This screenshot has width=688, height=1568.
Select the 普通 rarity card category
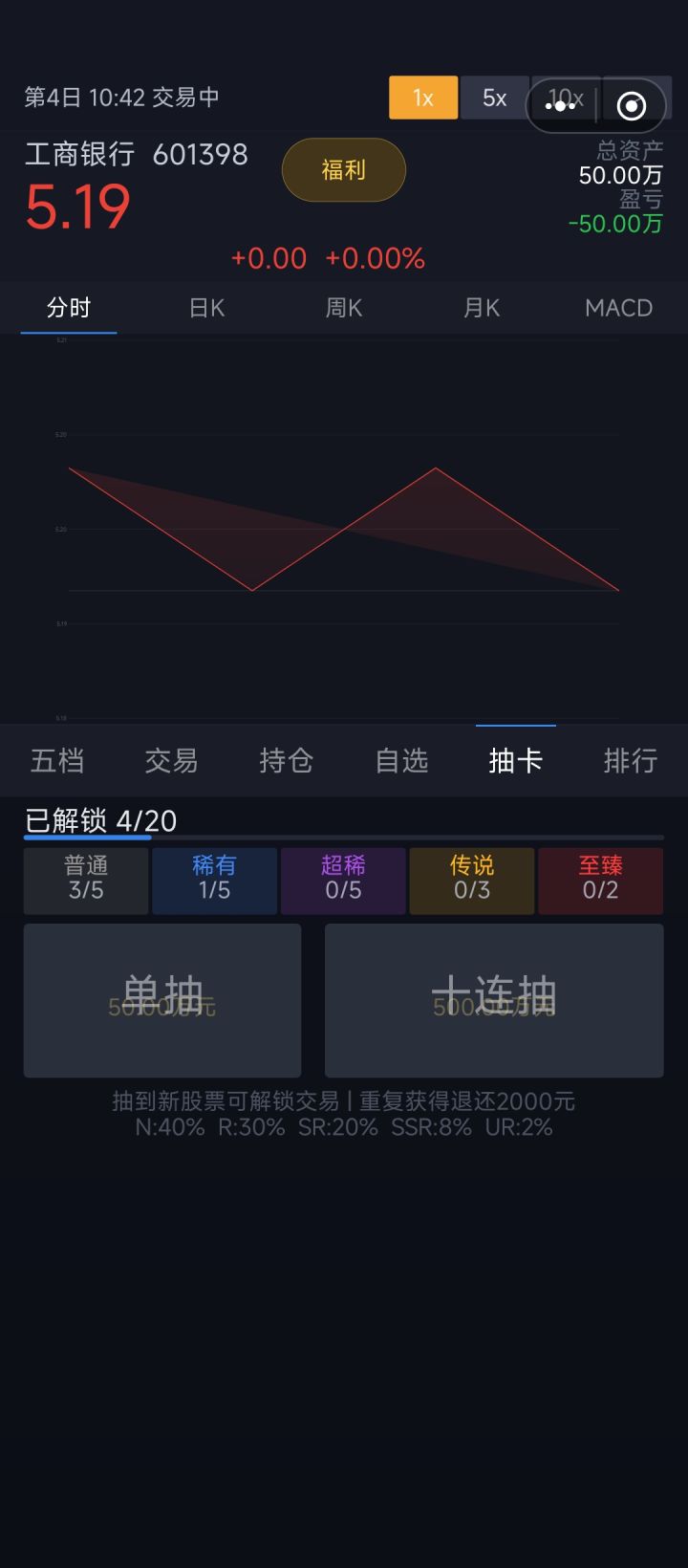point(85,880)
